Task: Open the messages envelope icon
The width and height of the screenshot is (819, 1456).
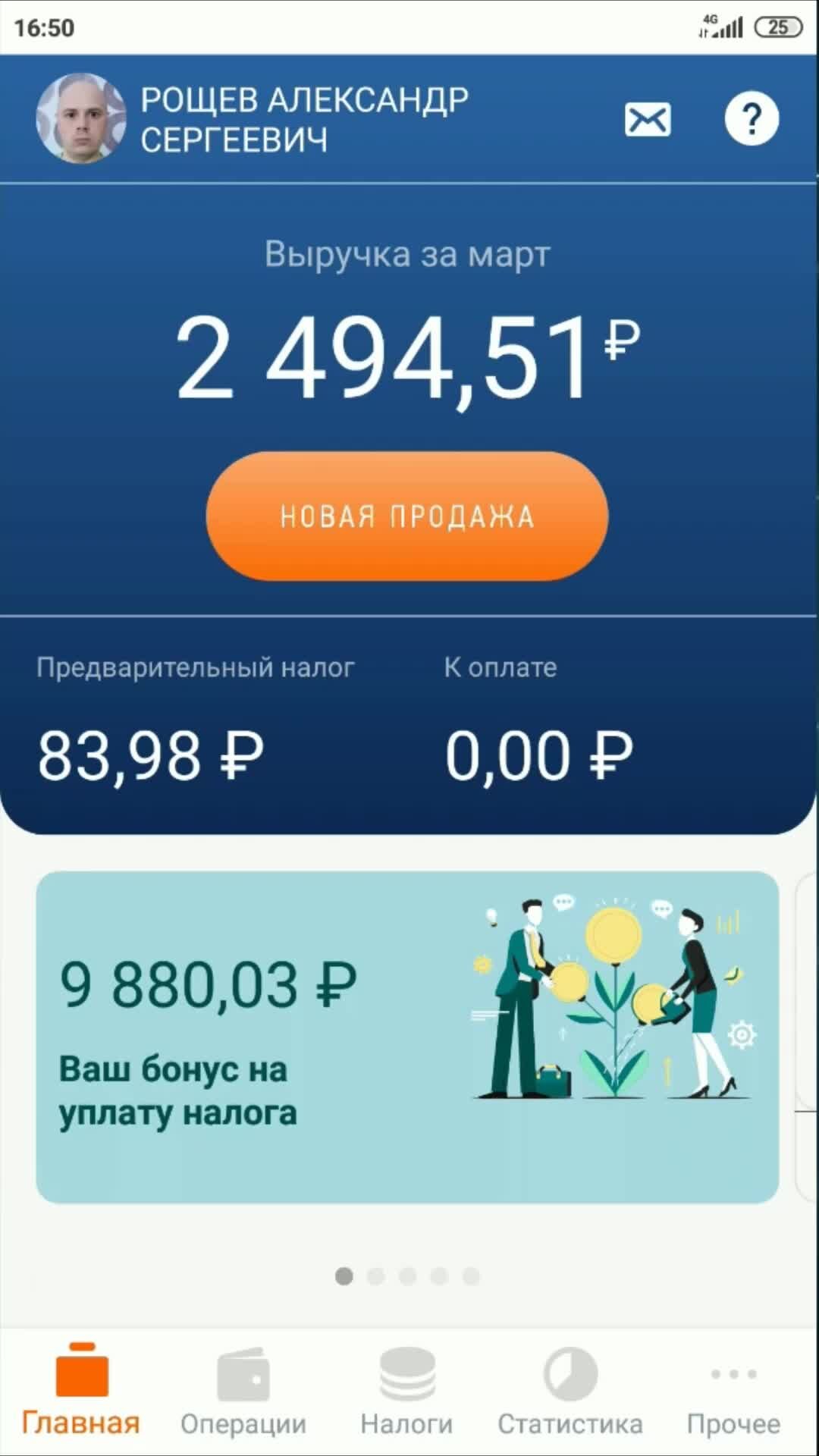Action: [647, 119]
